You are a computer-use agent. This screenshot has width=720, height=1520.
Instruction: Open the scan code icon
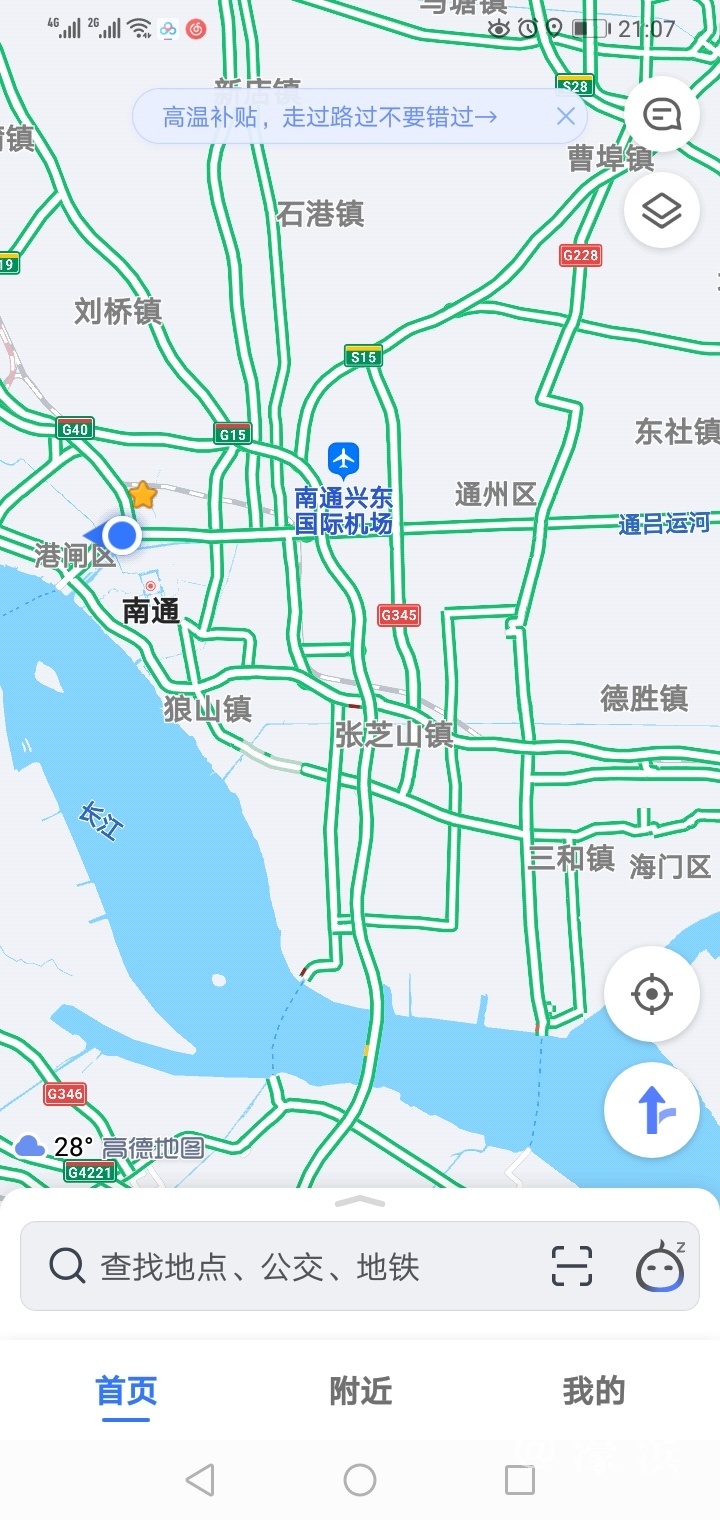coord(572,1267)
